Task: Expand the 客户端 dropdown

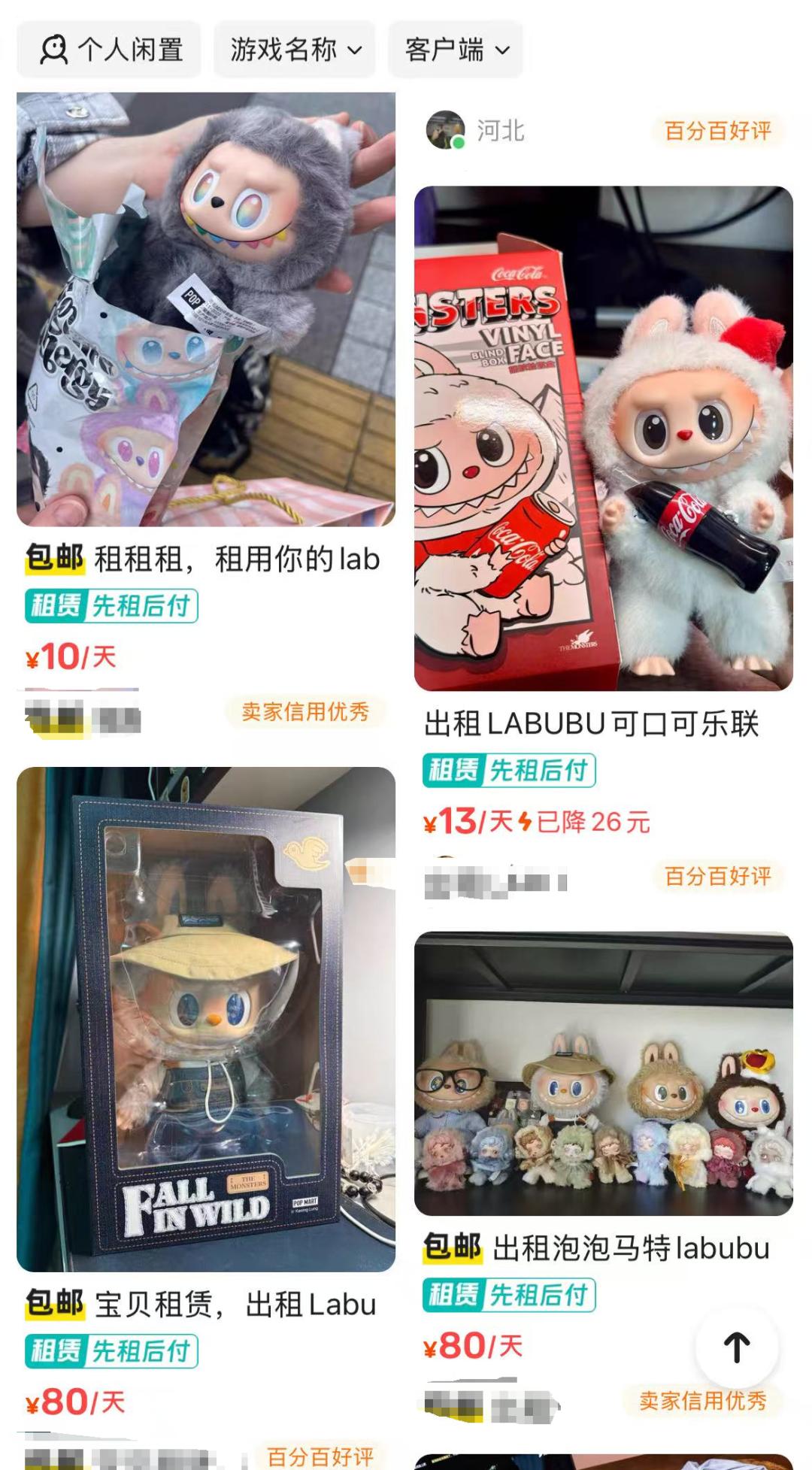Action: coord(456,50)
